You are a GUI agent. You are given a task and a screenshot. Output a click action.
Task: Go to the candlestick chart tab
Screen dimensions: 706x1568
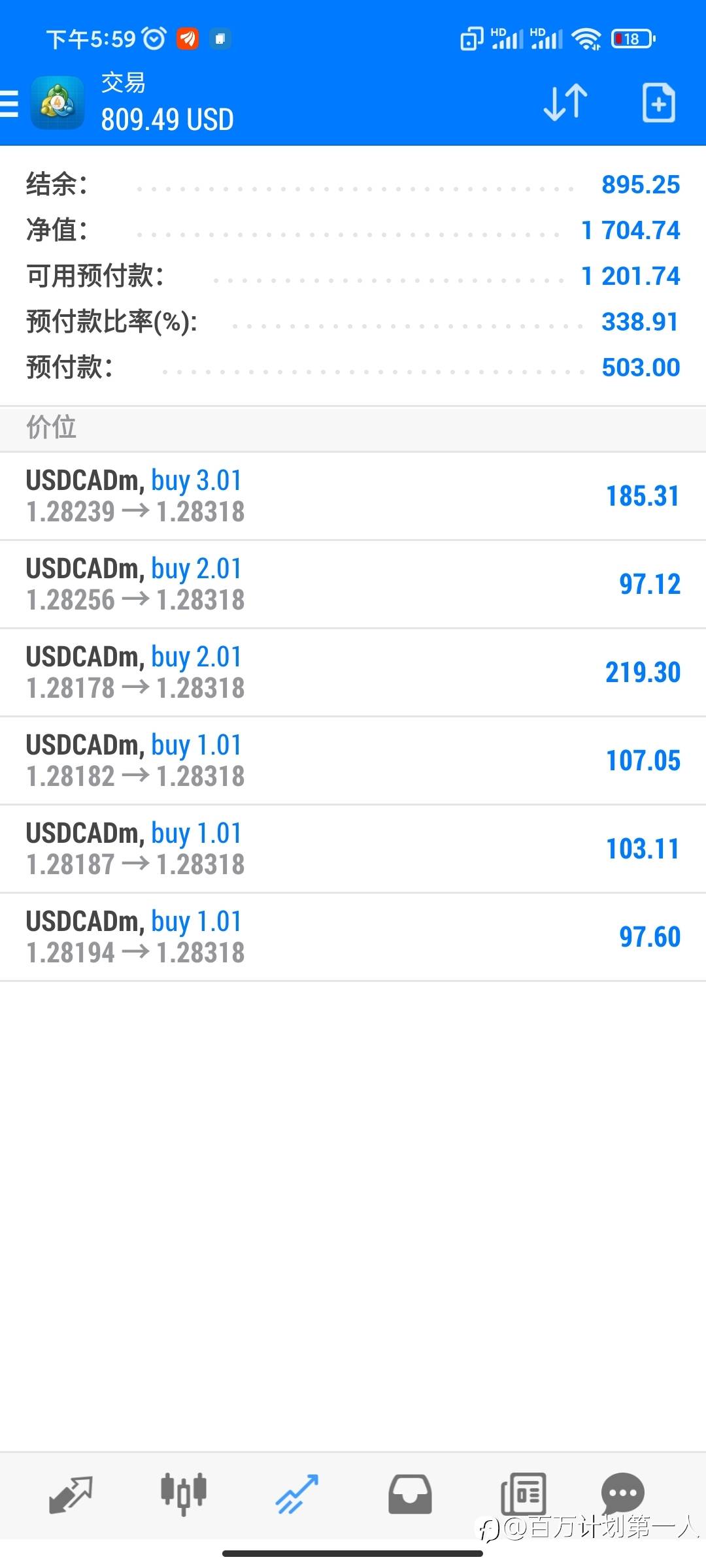point(184,1494)
